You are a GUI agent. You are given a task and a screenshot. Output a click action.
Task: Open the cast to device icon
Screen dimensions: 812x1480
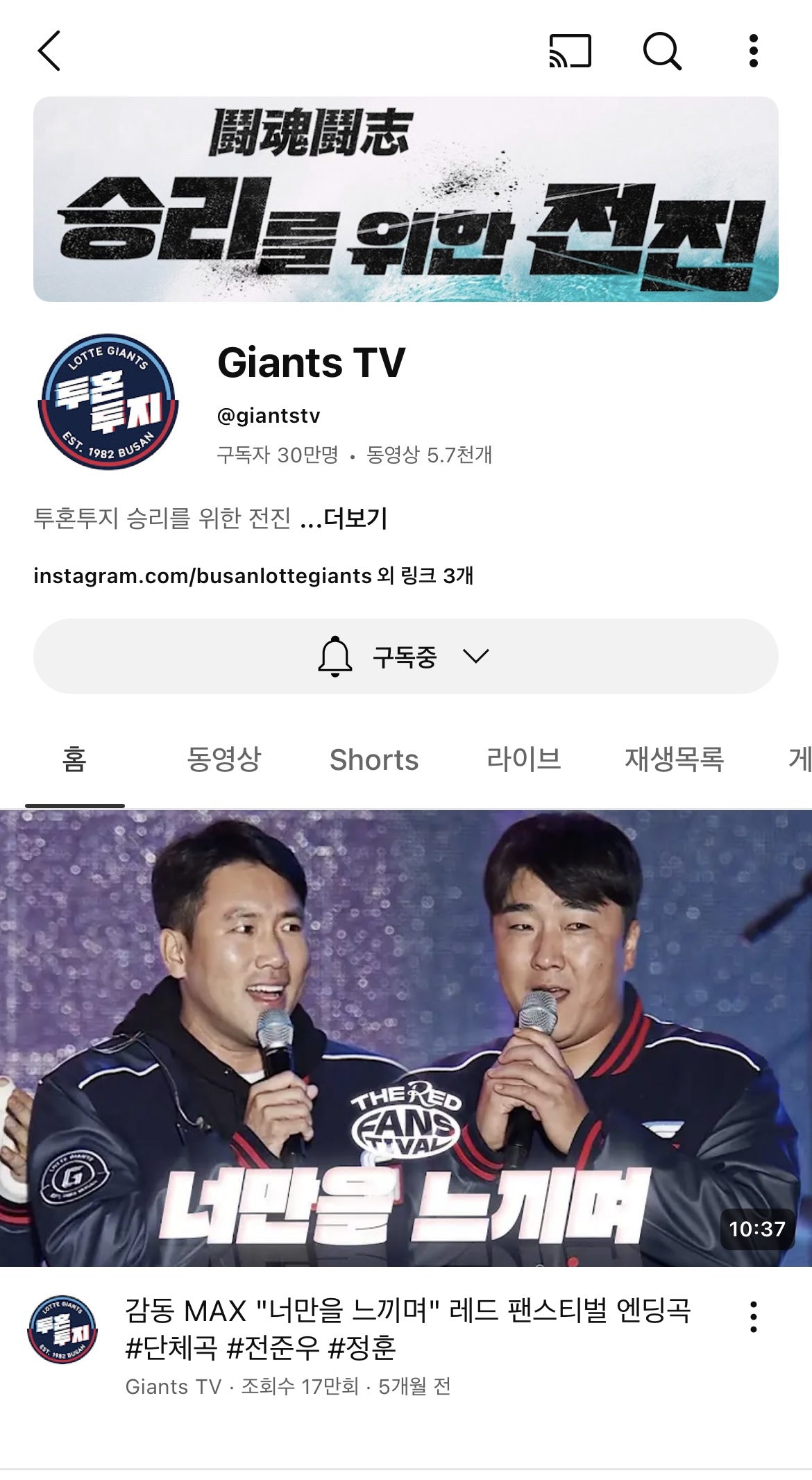point(570,51)
